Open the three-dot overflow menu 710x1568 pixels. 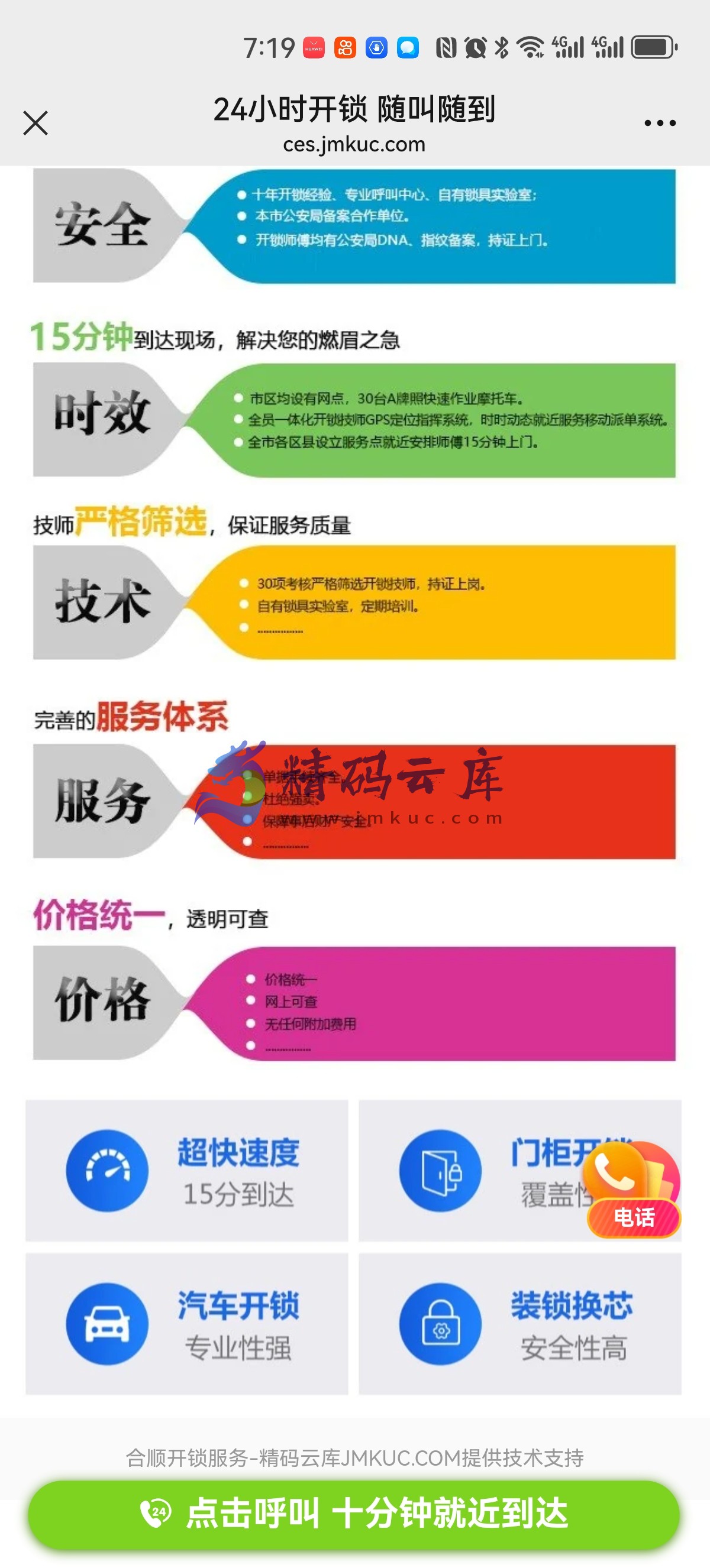tap(660, 123)
